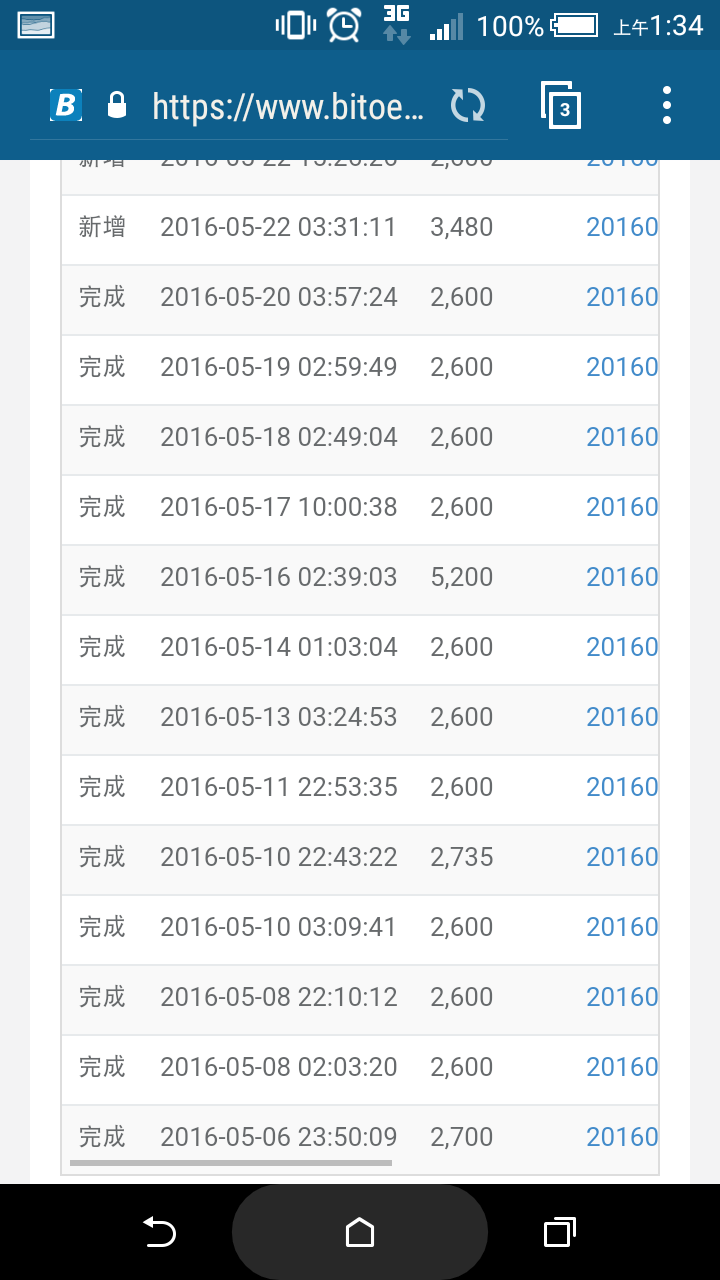Reload the page with the refresh icon
This screenshot has height=1280, width=720.
[467, 105]
